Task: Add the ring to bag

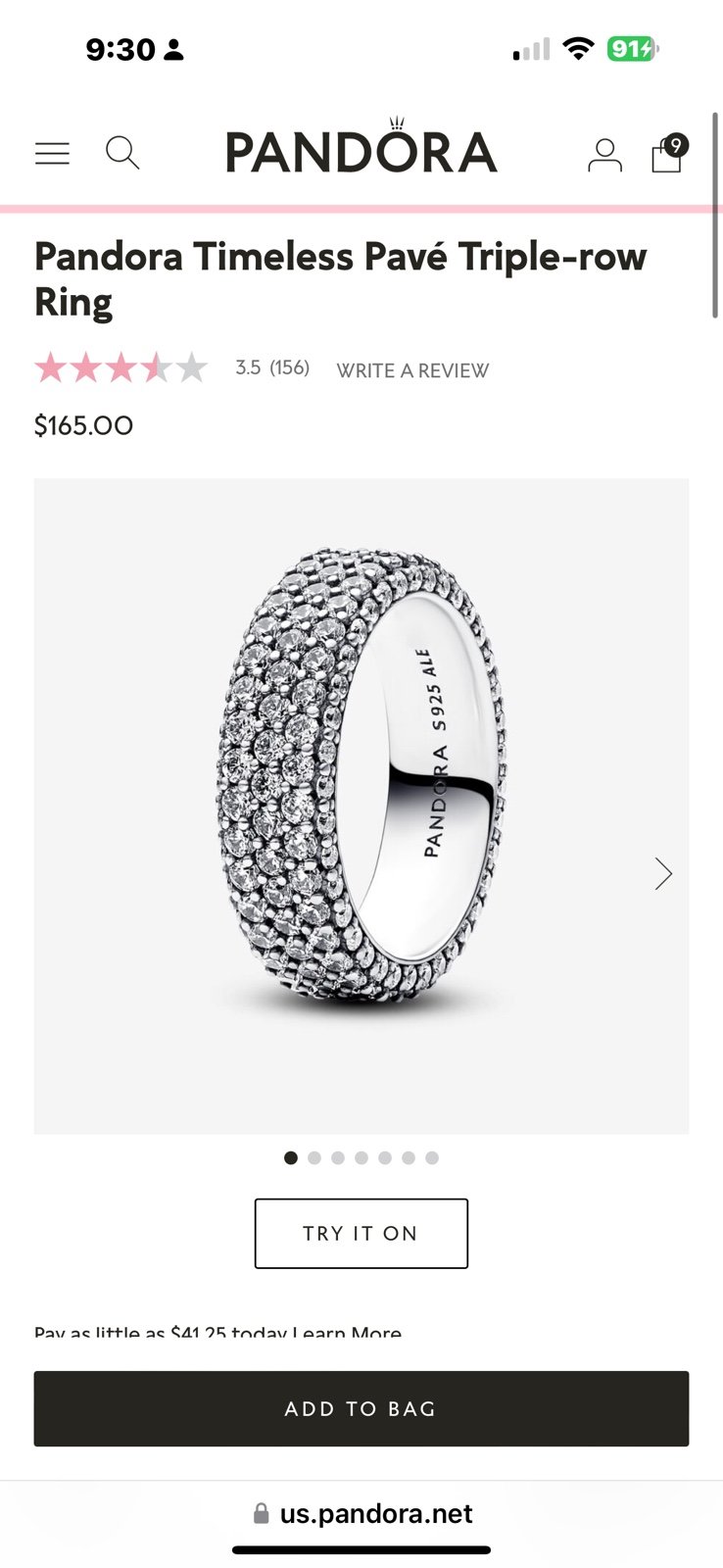Action: [x=361, y=1408]
